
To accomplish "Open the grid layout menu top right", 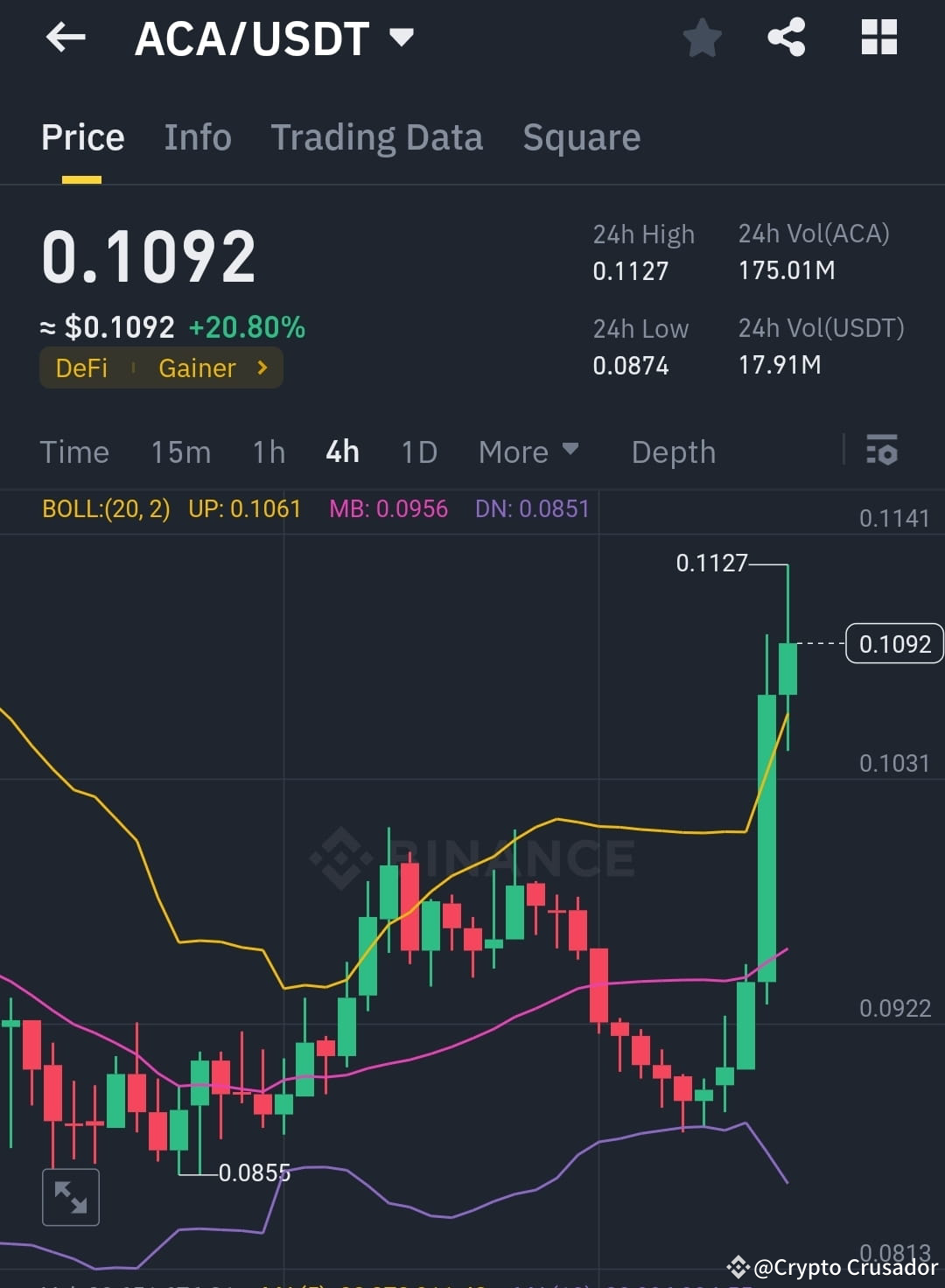I will (878, 37).
